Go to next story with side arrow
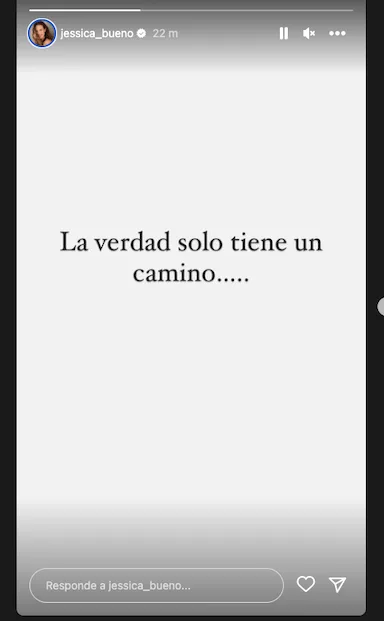 click(380, 307)
